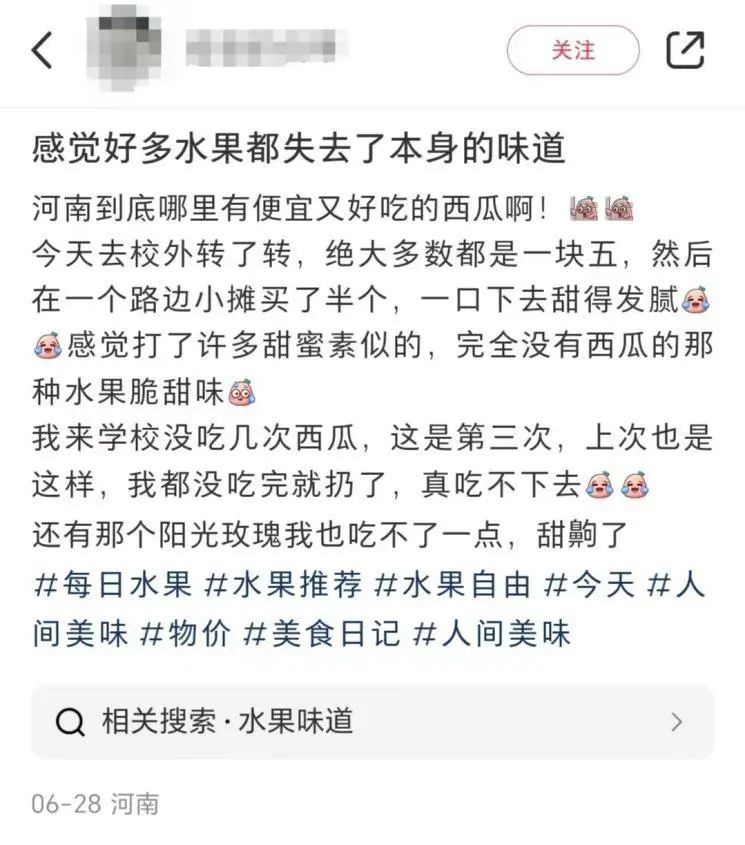Open related search 水果味道

[372, 721]
